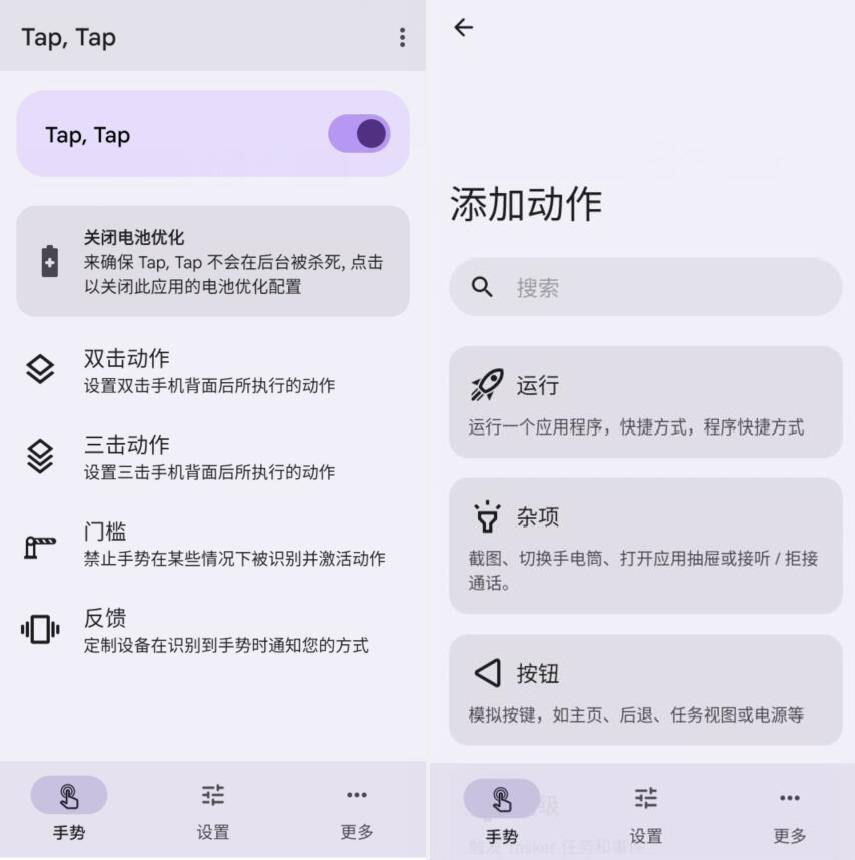
Task: Open 双击动作 settings
Action: [213, 370]
